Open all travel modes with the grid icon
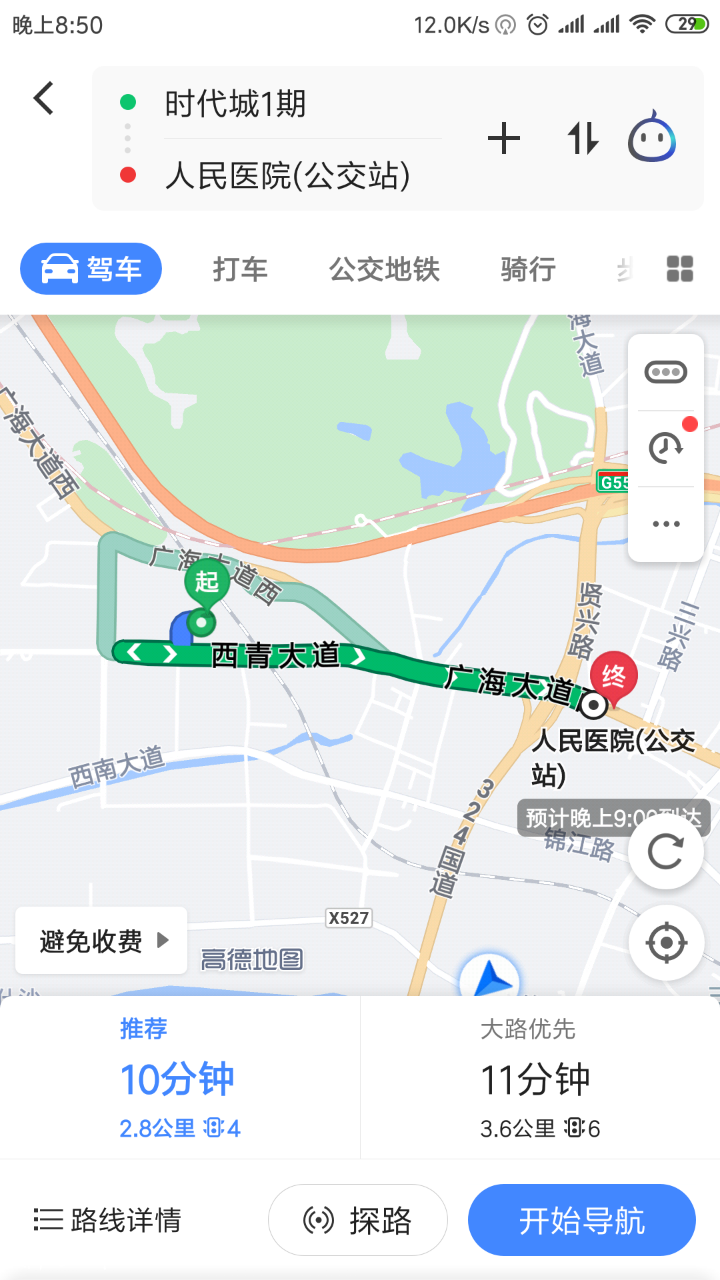This screenshot has width=720, height=1280. (x=680, y=268)
